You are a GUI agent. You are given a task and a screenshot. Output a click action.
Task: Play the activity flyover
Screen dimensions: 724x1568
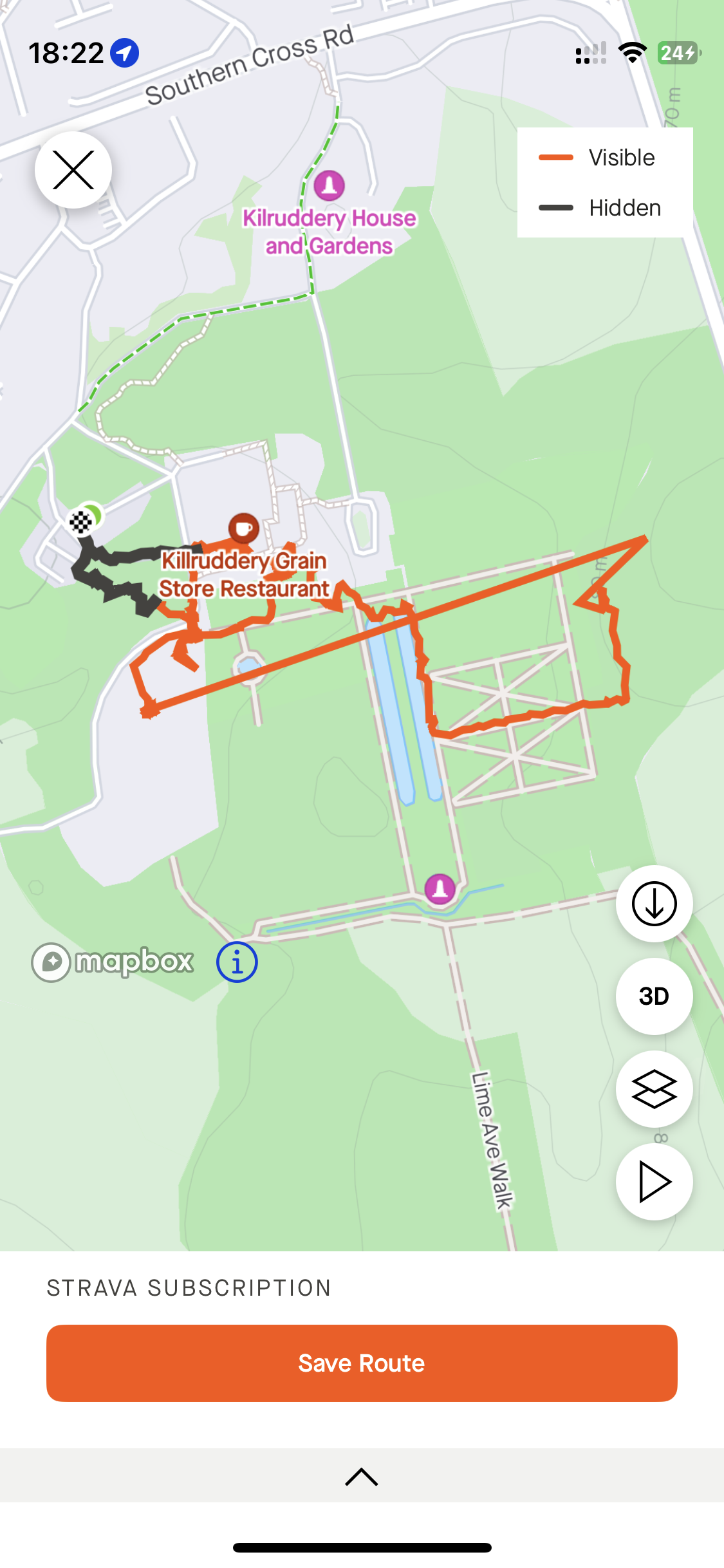pos(654,1182)
